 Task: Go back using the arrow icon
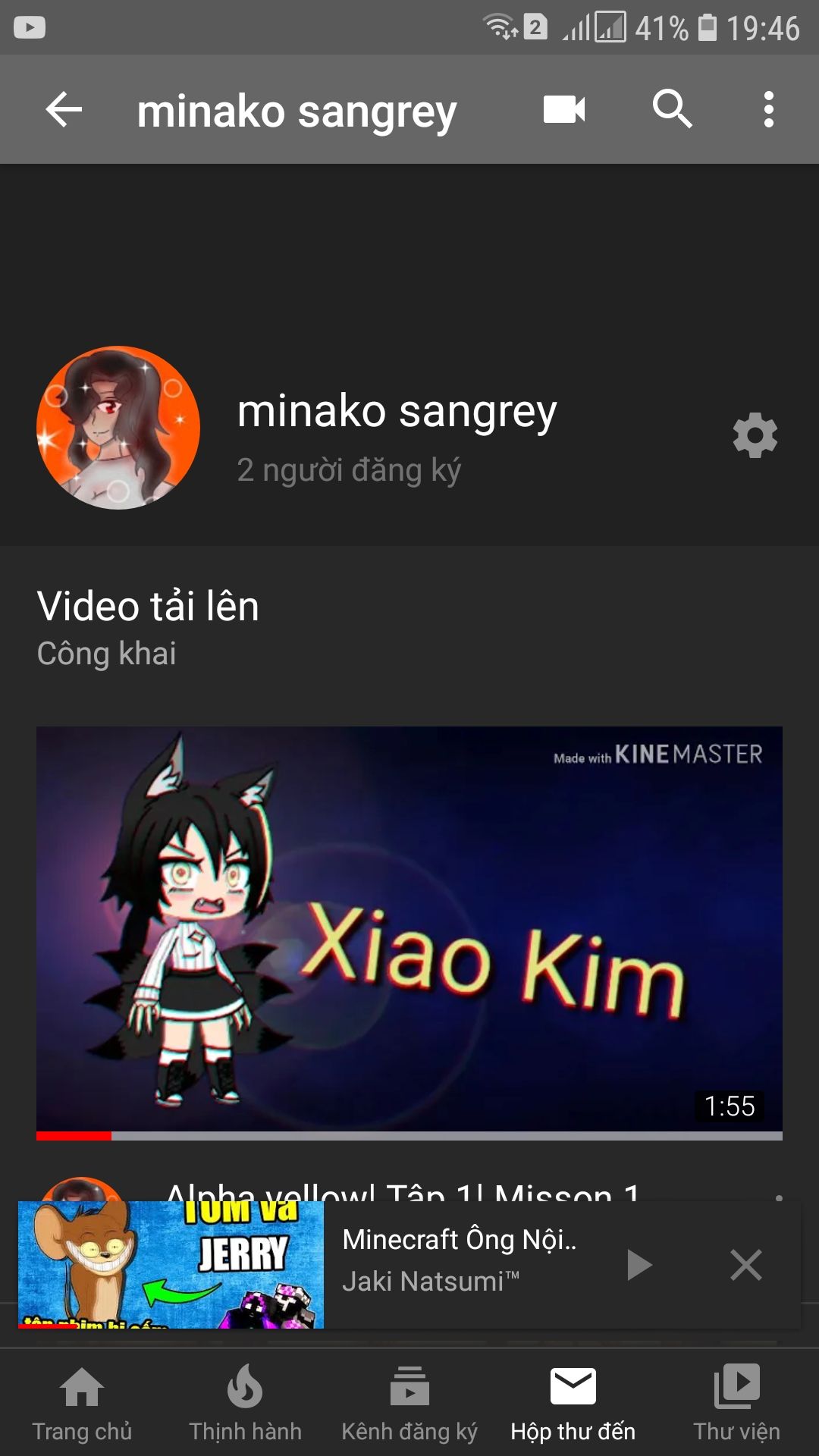point(64,110)
